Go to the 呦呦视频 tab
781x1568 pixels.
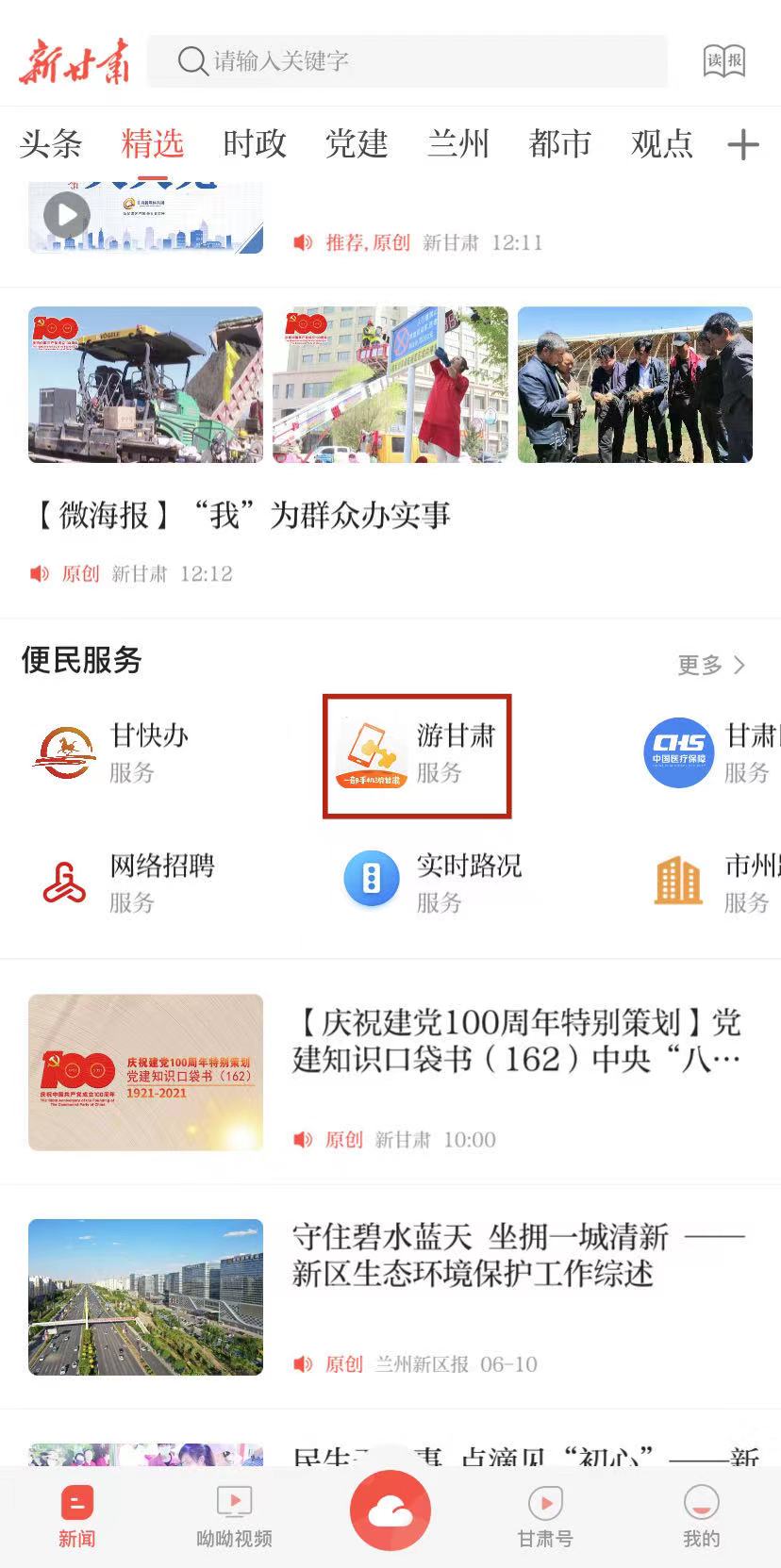pos(234,1515)
